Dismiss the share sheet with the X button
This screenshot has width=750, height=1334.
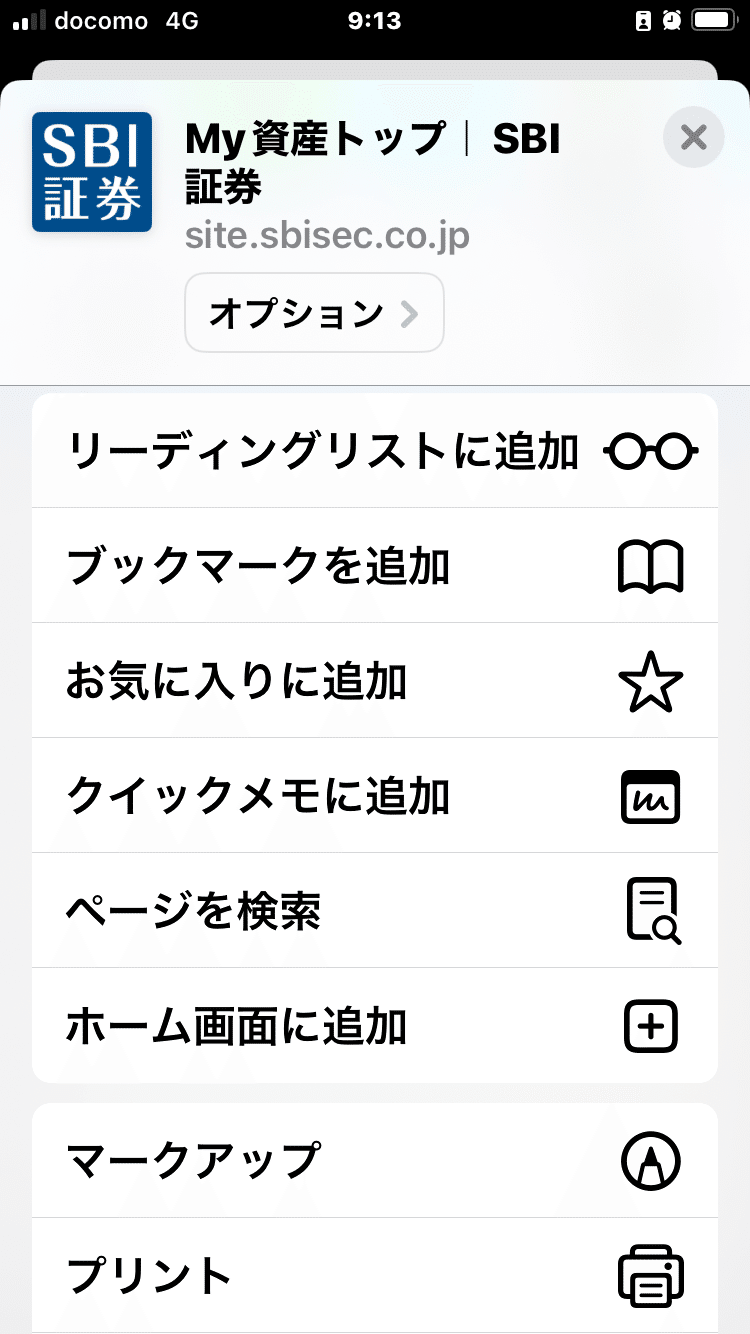[693, 137]
